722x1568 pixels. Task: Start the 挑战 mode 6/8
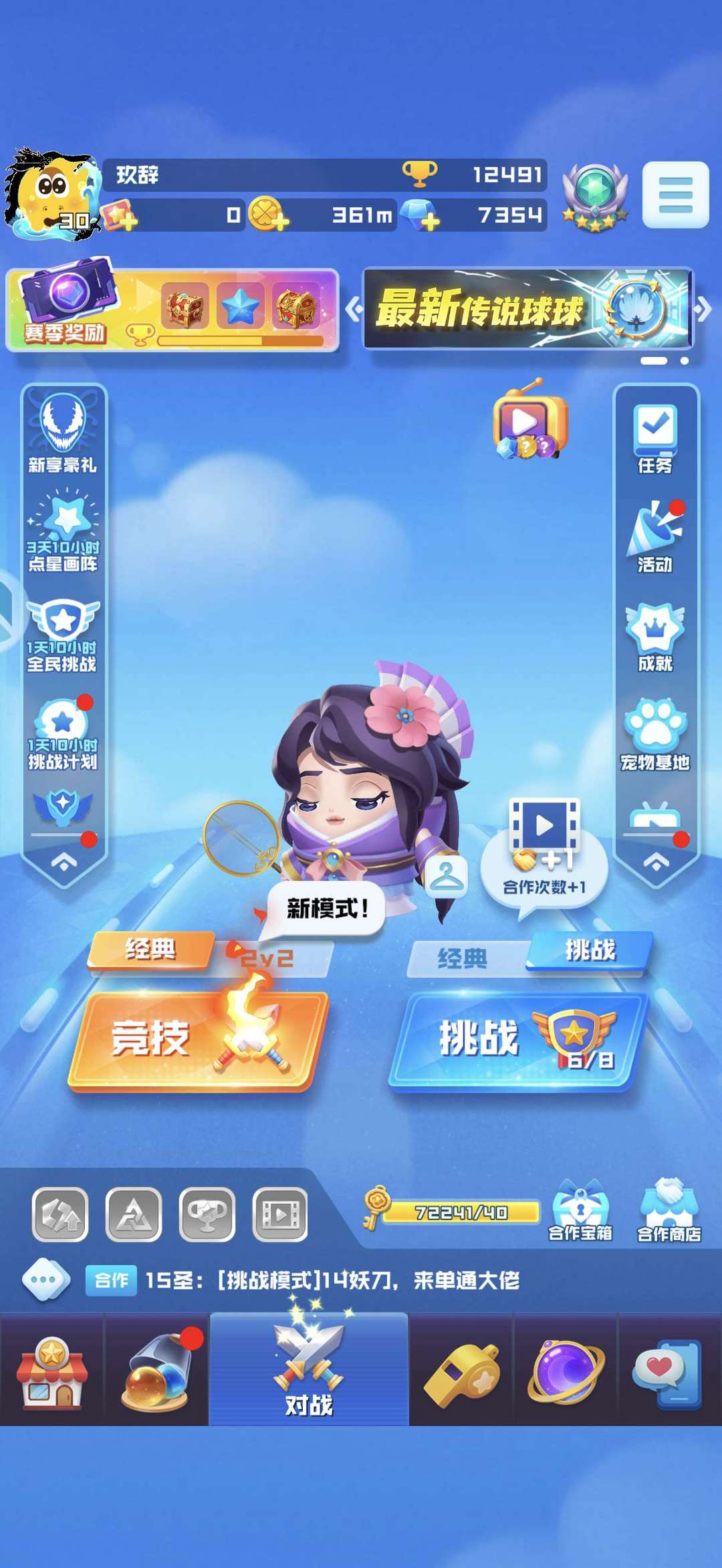coord(519,1041)
